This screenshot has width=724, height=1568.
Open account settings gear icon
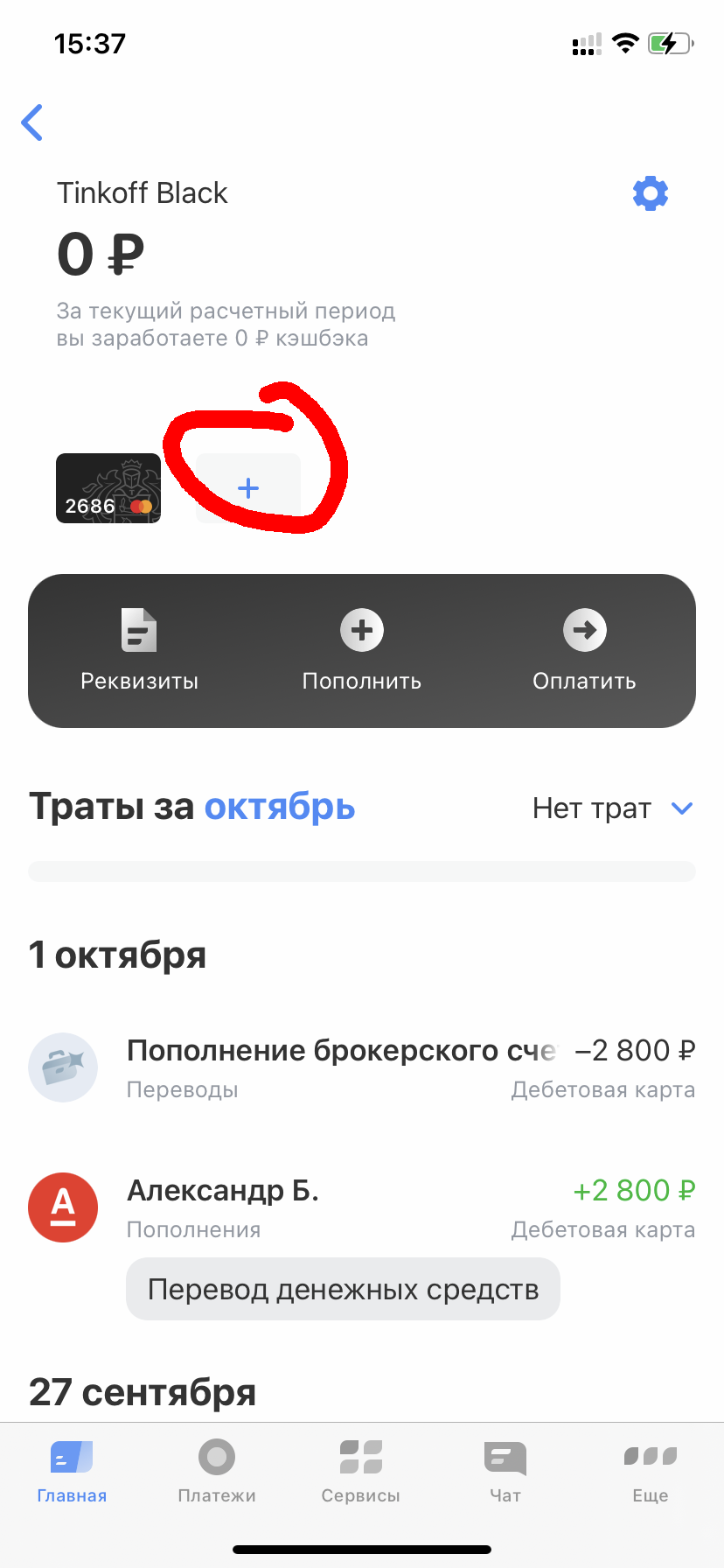(x=650, y=193)
